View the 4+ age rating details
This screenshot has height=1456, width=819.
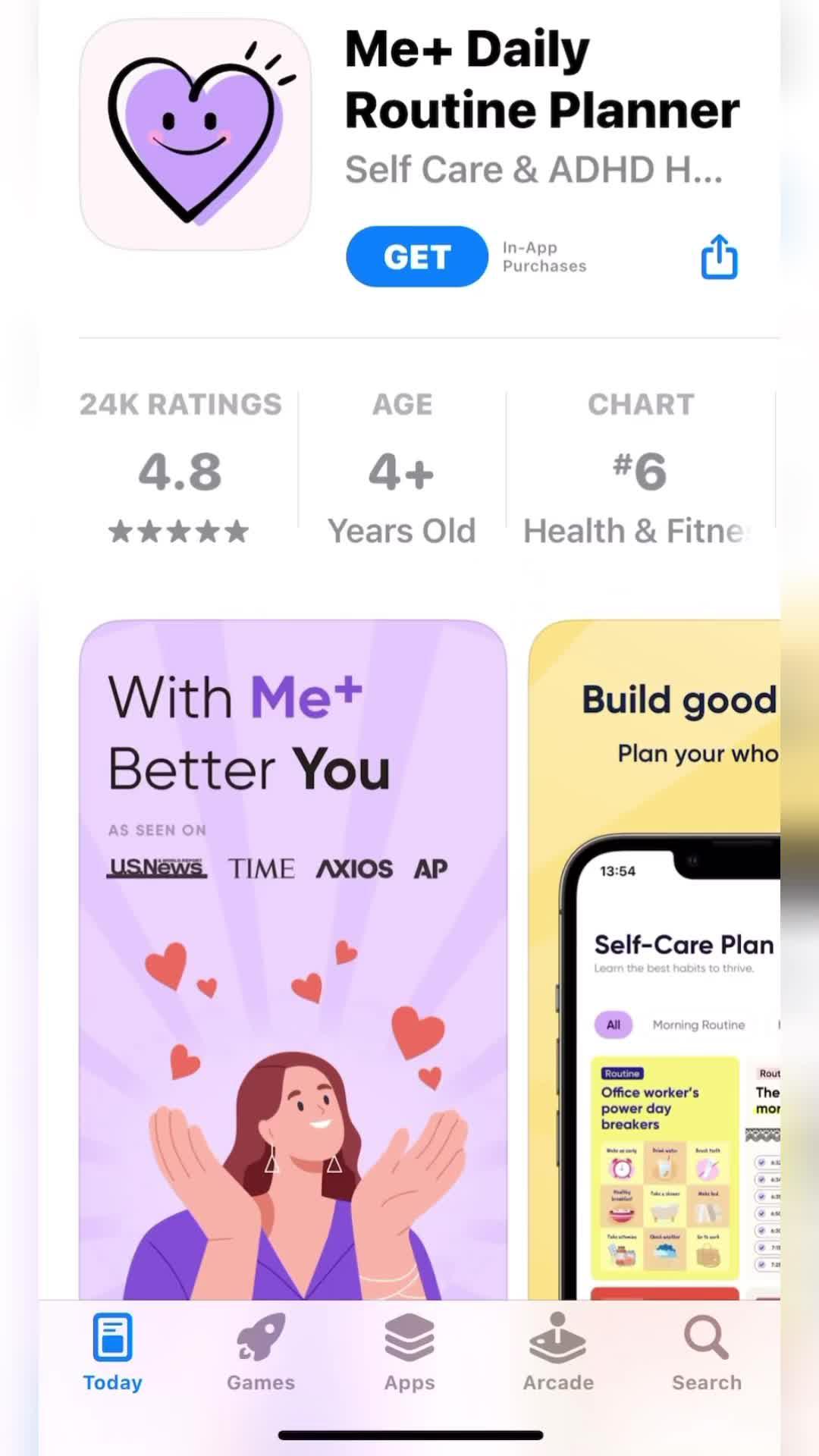click(402, 468)
